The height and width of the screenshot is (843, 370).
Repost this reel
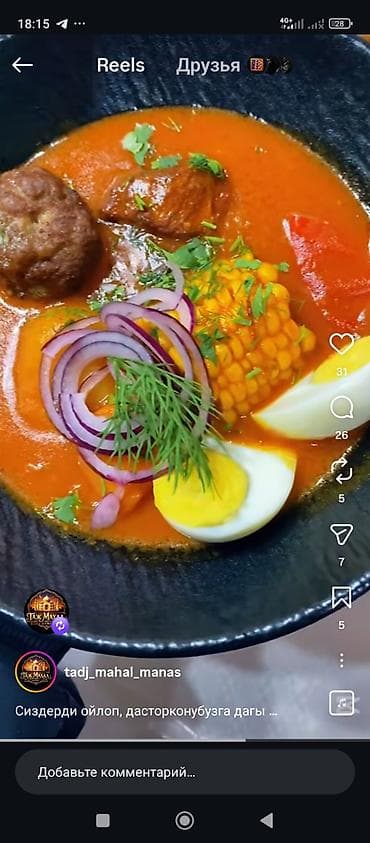(x=341, y=471)
